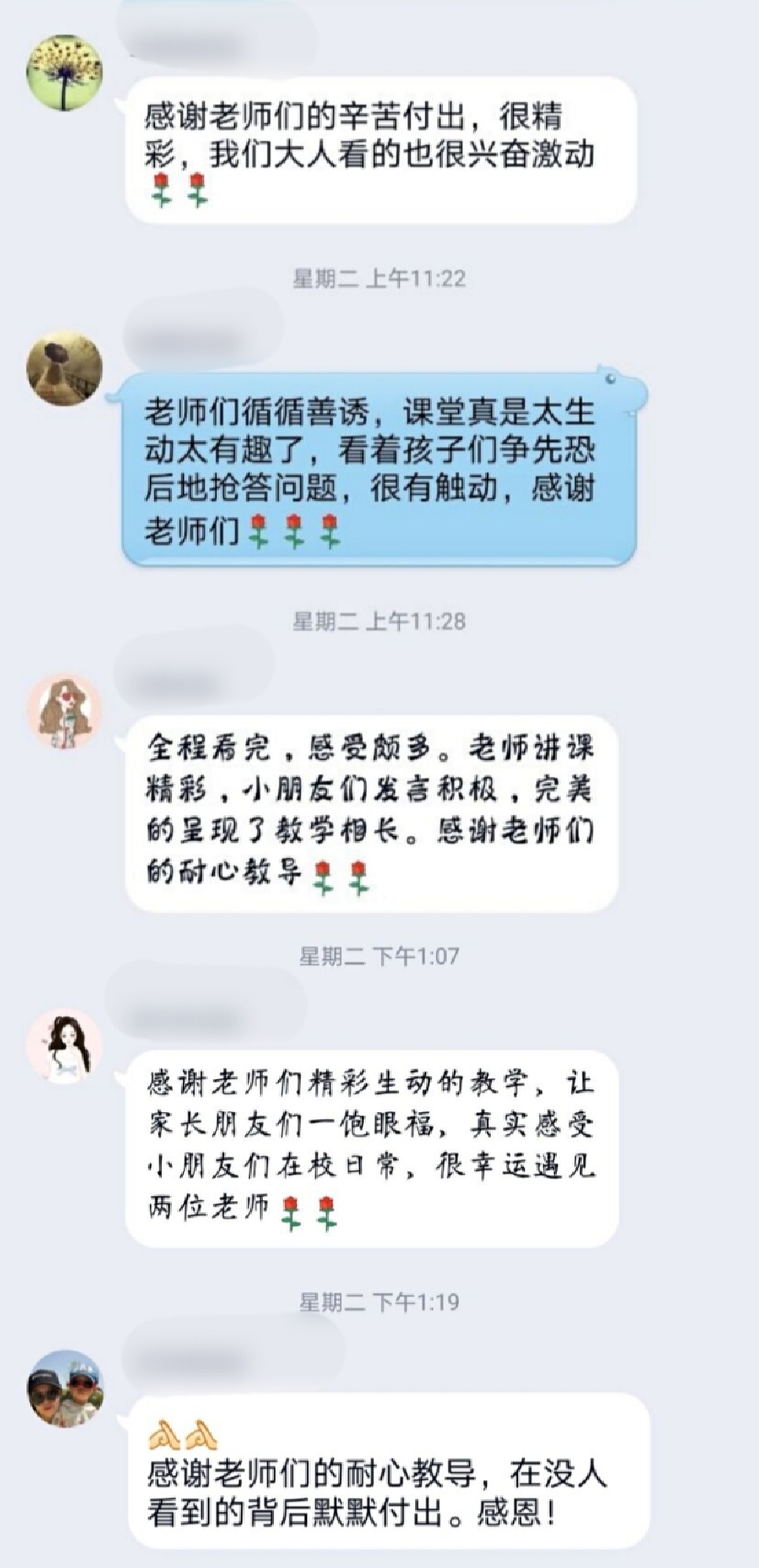Tap the sunglasses couple avatar by 感恩 message
759x1568 pixels.
pos(63,1388)
